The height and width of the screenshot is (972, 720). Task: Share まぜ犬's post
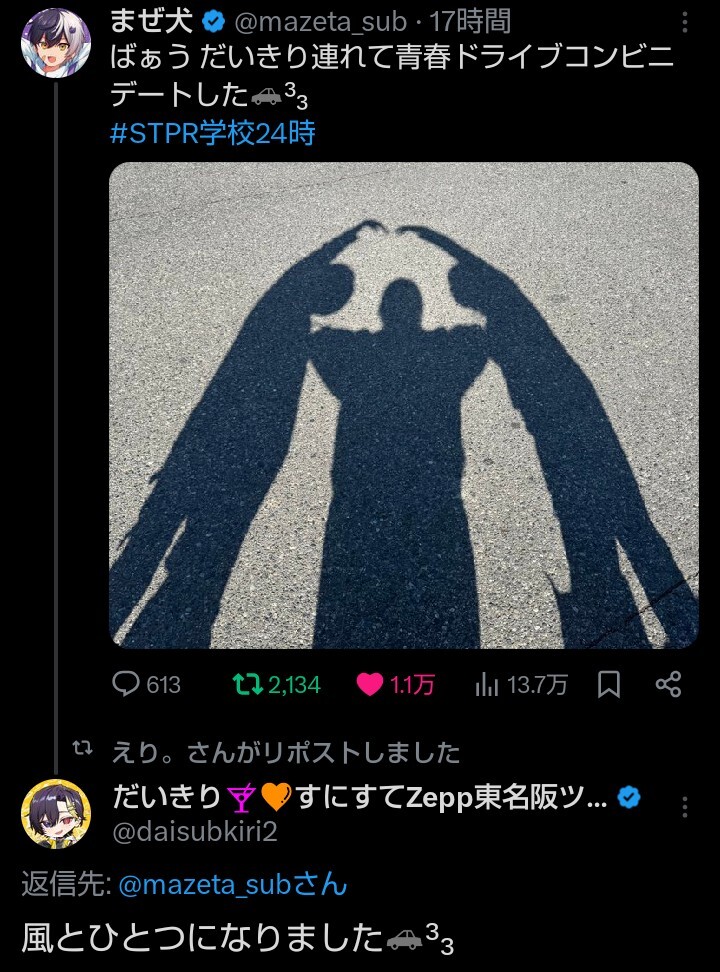[669, 684]
